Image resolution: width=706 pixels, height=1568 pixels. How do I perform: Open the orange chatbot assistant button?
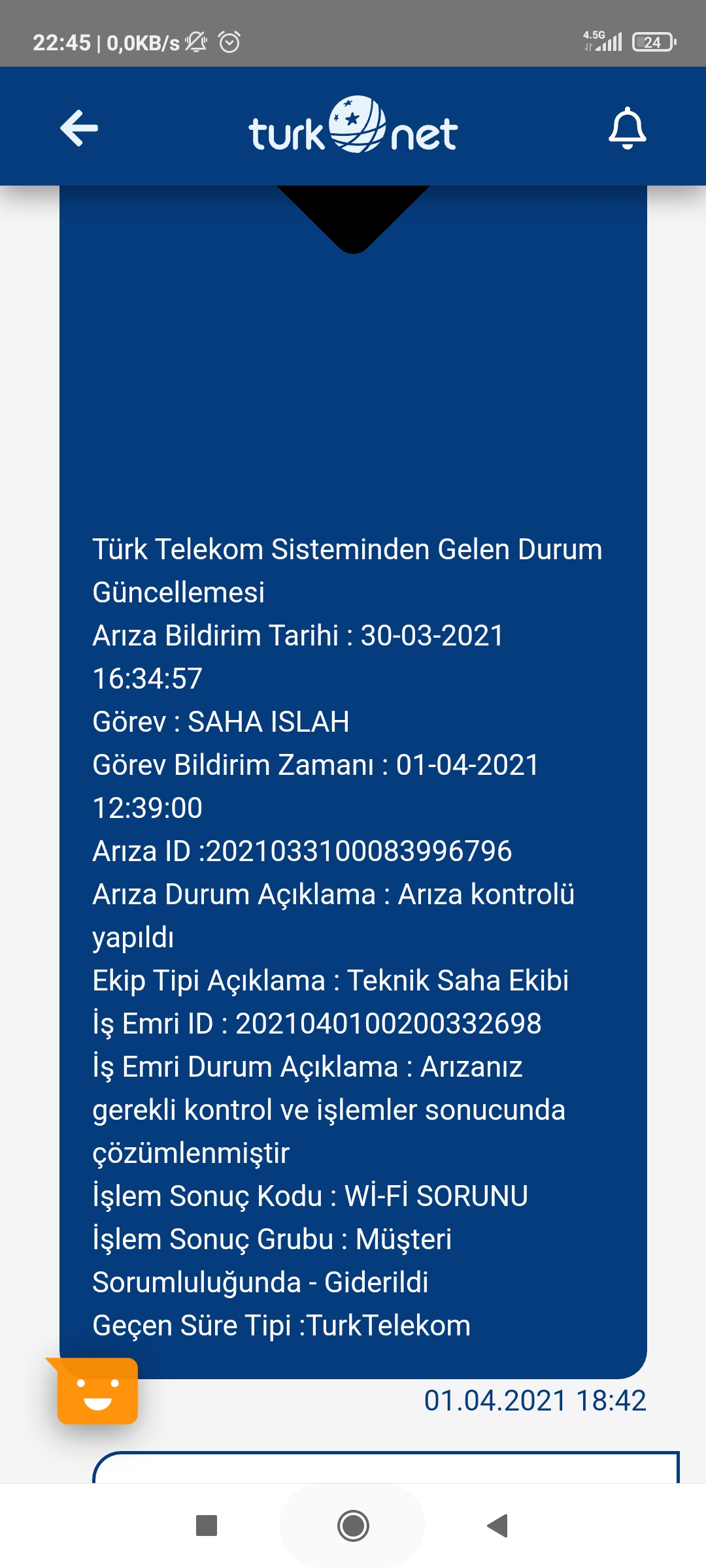tap(95, 1390)
